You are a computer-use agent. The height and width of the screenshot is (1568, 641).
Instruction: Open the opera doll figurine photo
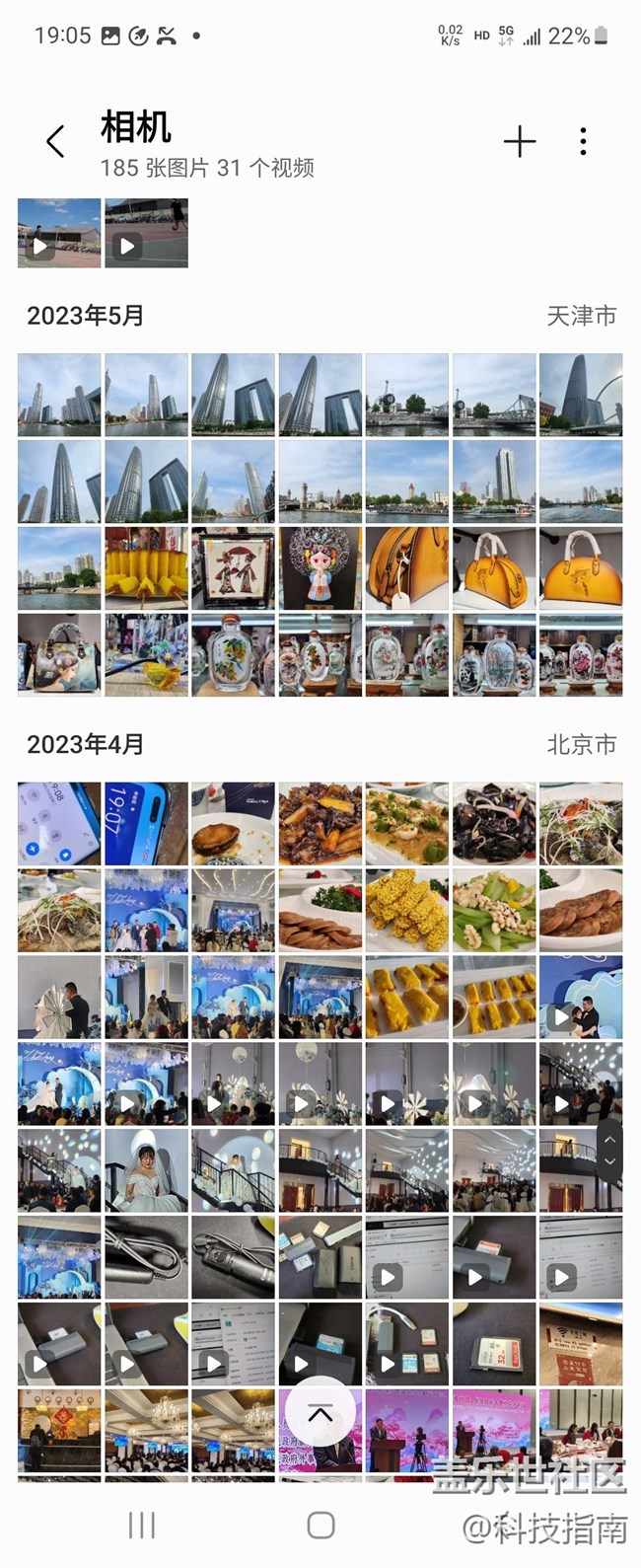320,567
